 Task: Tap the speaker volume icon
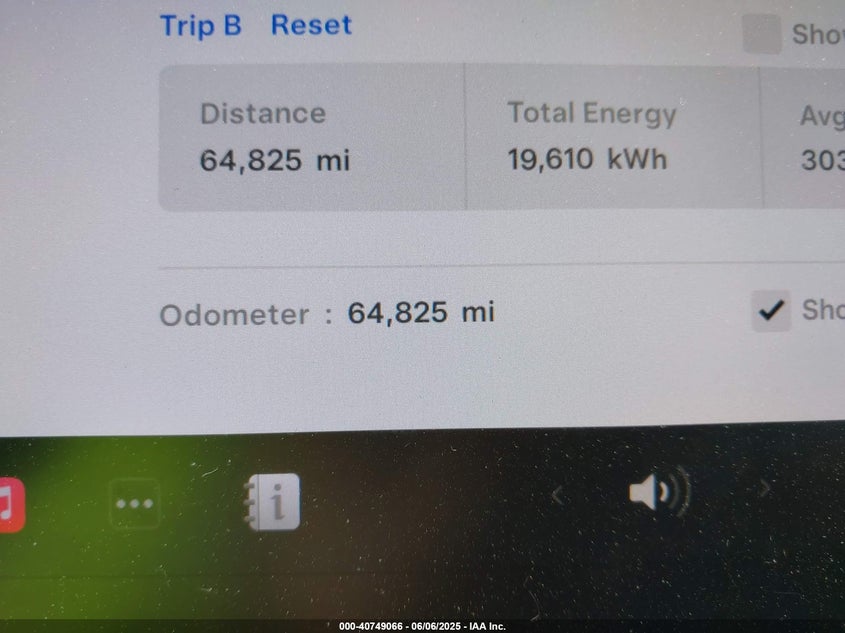coord(658,492)
